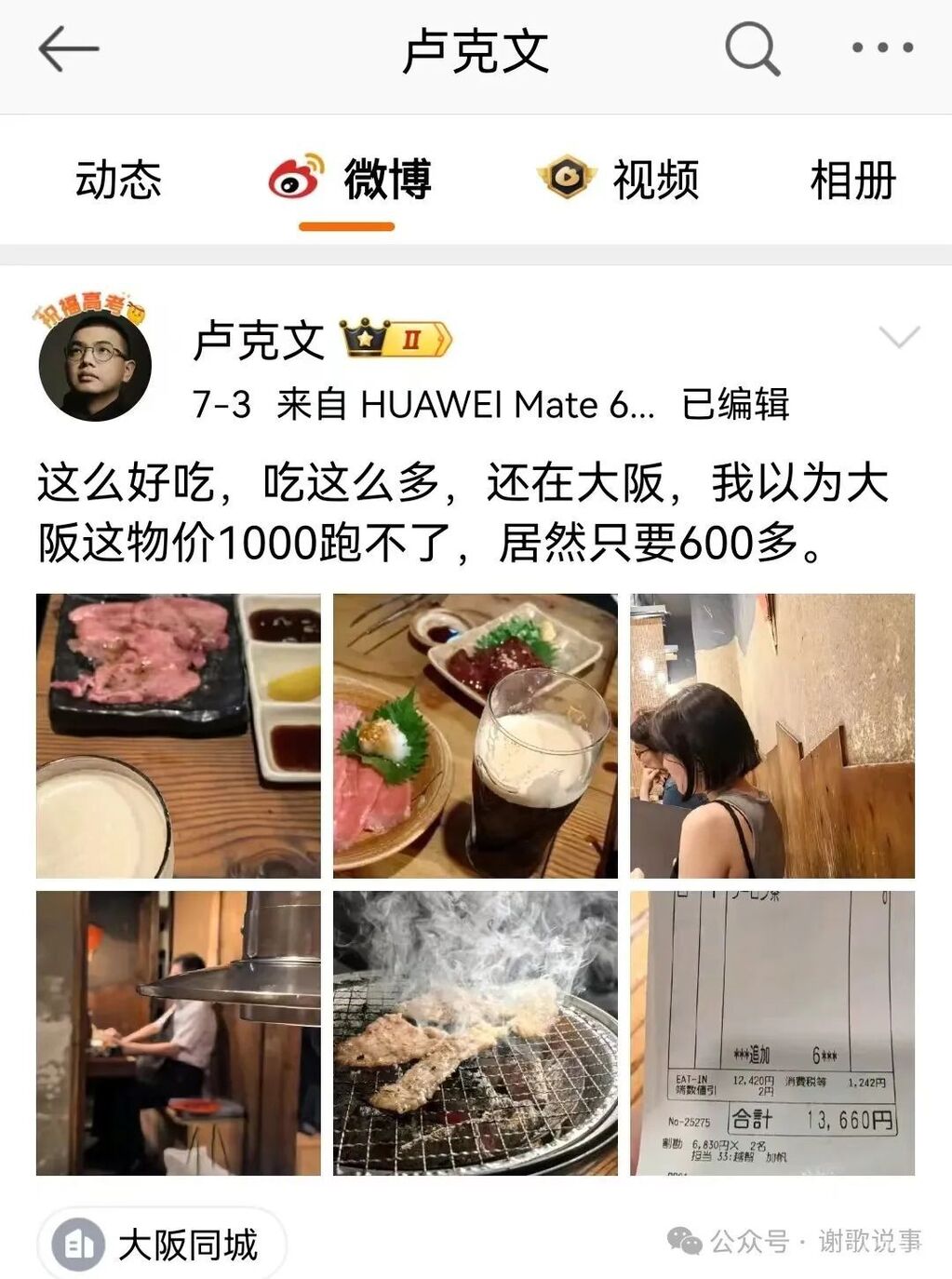Screen dimensions: 952x1279
Task: Open the three-dot overflow menu
Action: click(x=882, y=48)
